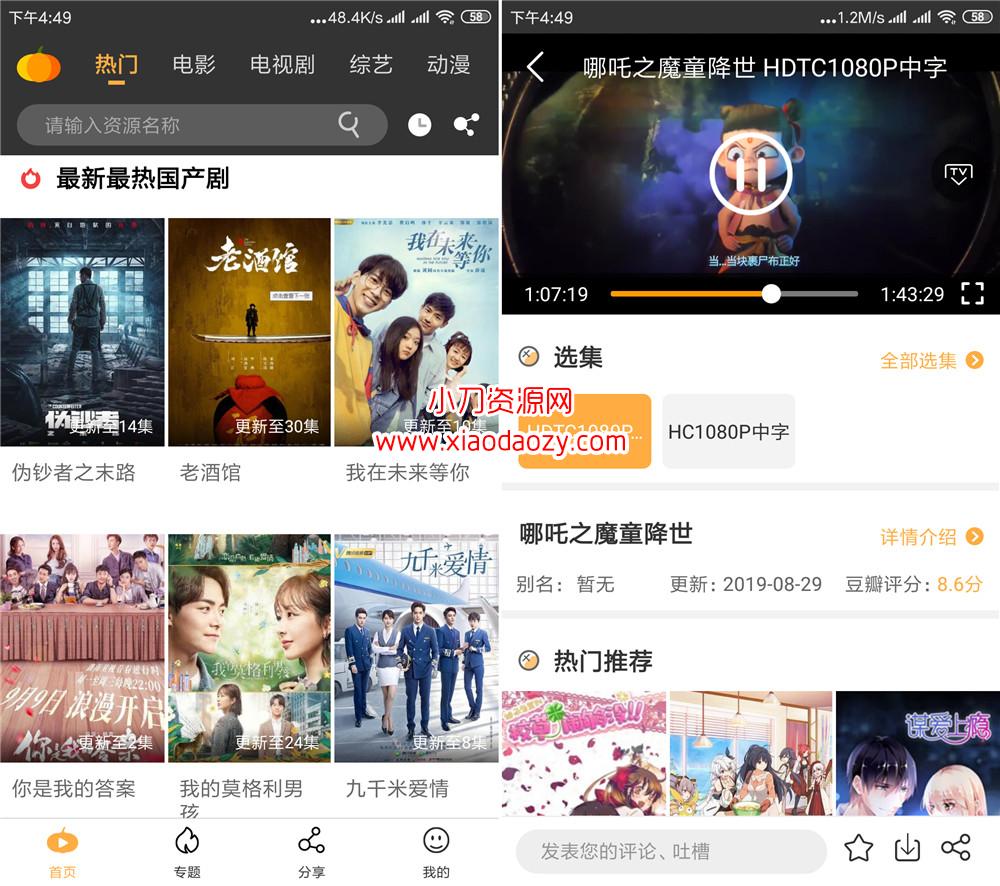Open watch history clock icon

point(420,125)
